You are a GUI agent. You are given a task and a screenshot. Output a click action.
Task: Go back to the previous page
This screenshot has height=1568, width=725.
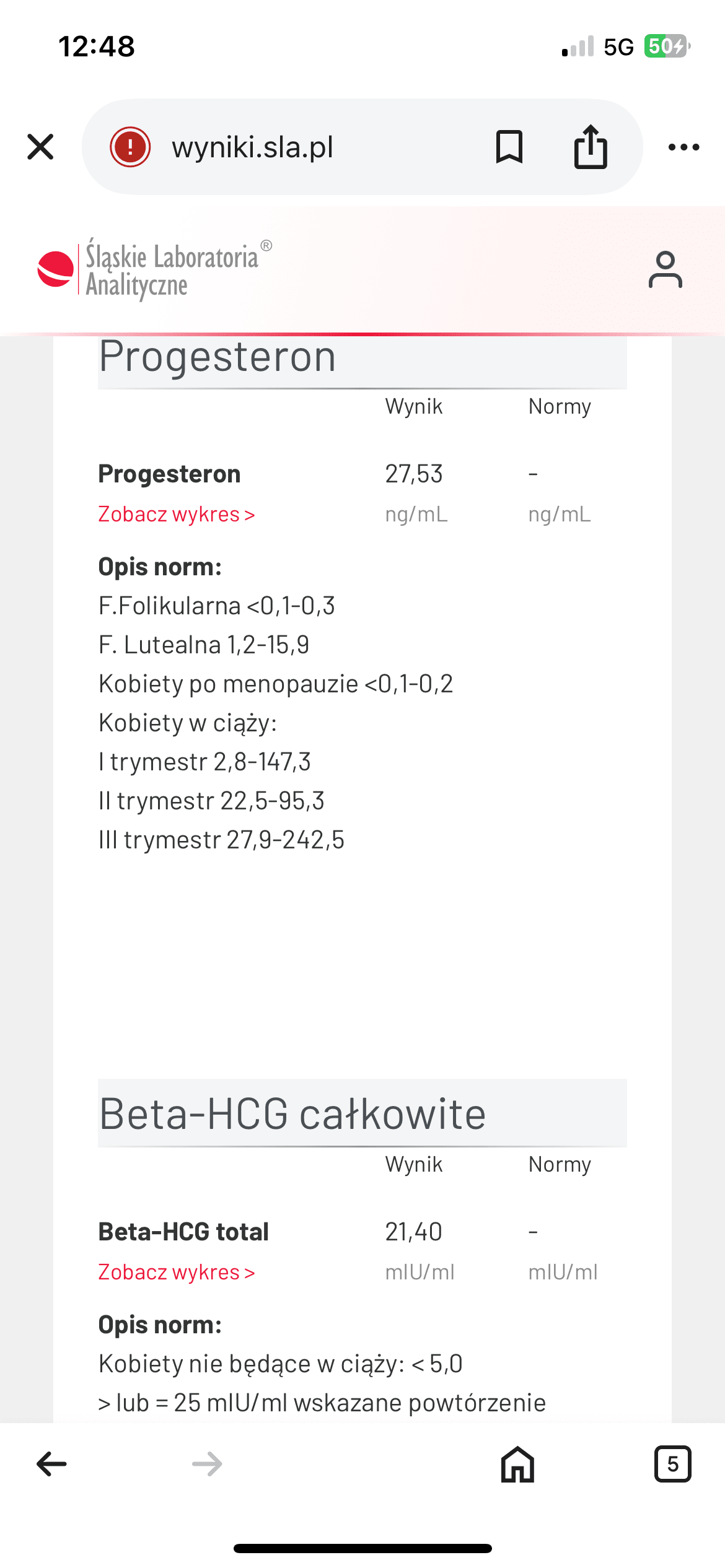(52, 1464)
